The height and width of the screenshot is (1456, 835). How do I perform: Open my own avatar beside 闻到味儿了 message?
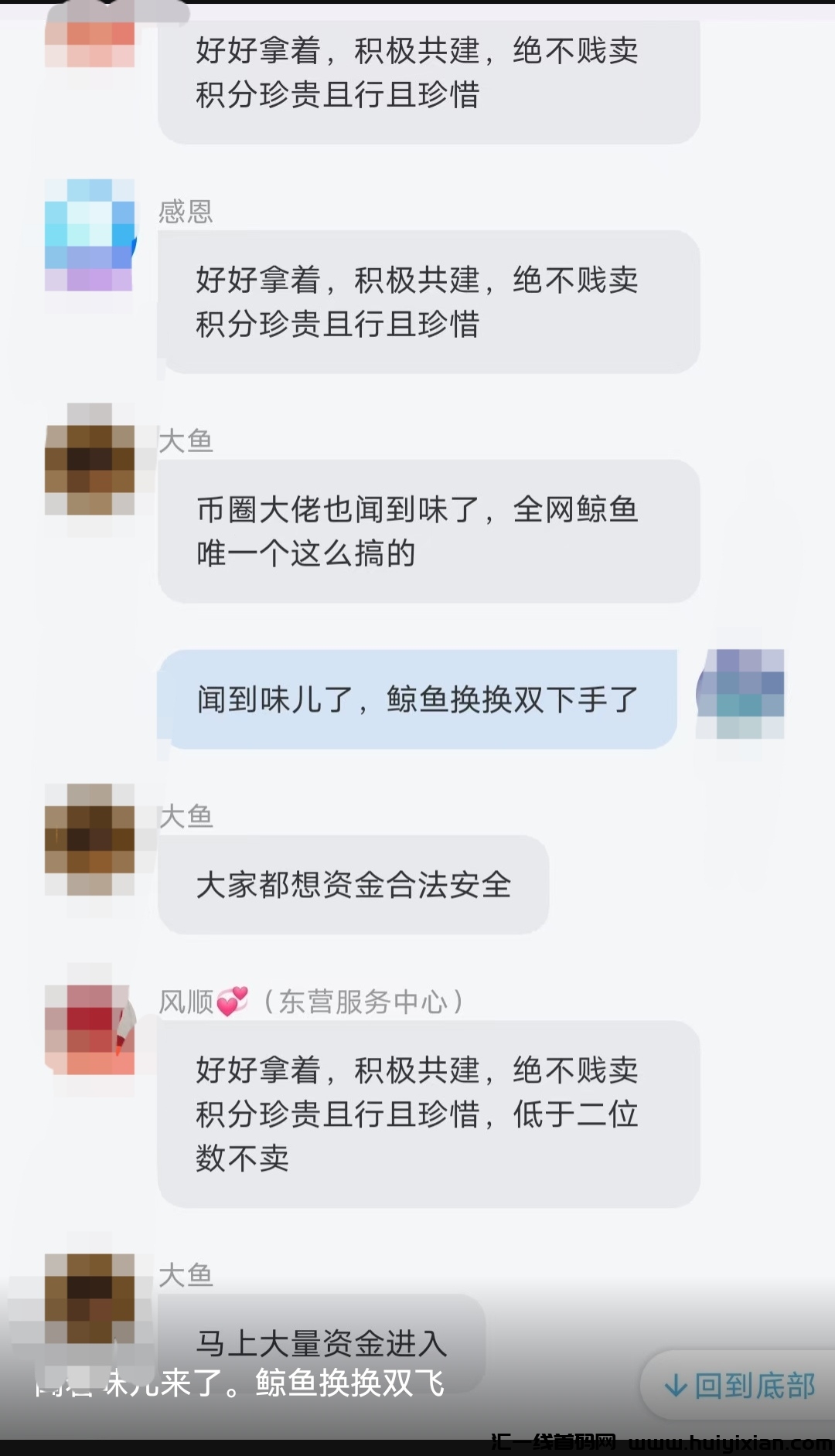point(740,693)
